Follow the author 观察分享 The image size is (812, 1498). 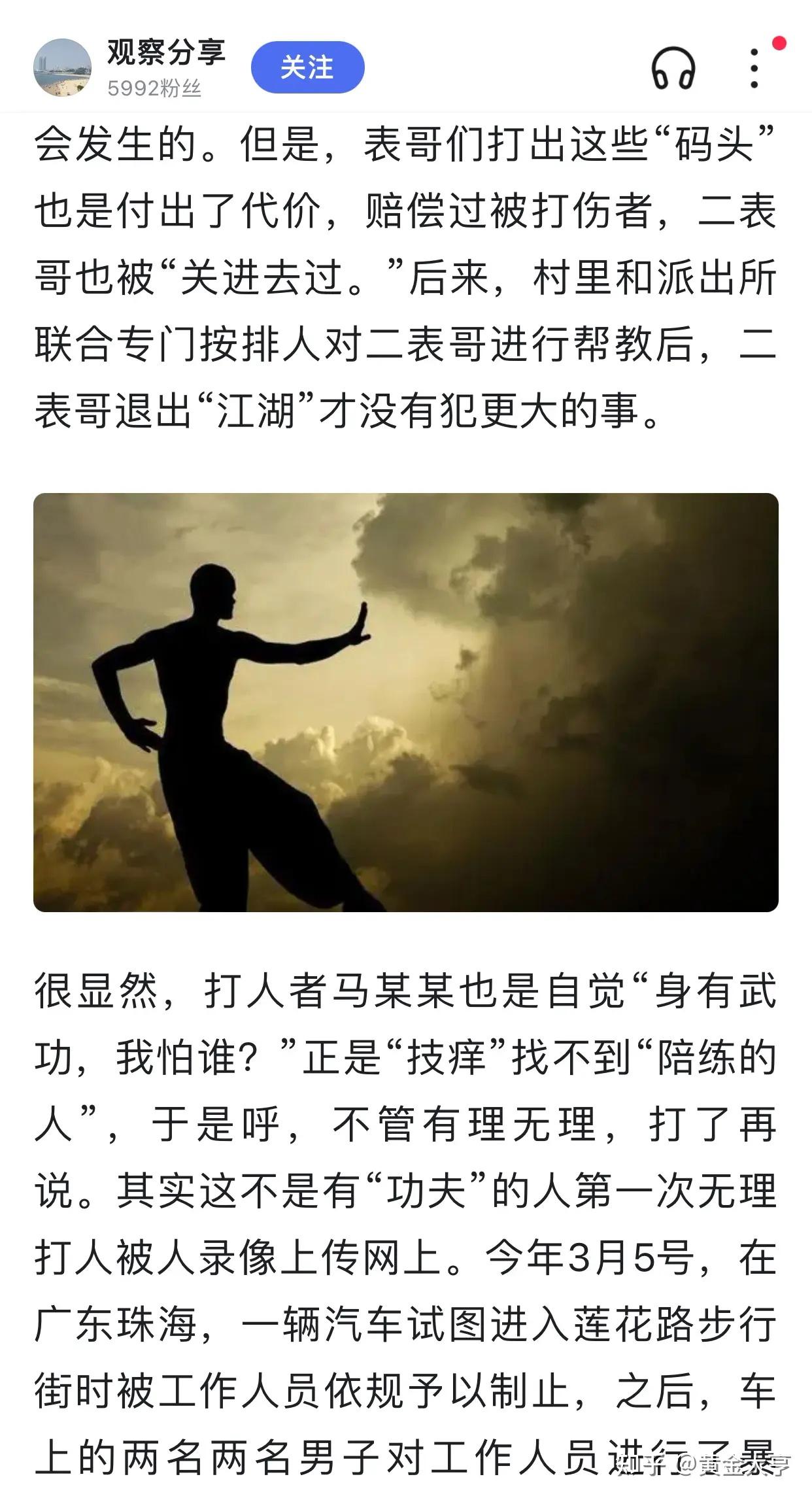(307, 67)
